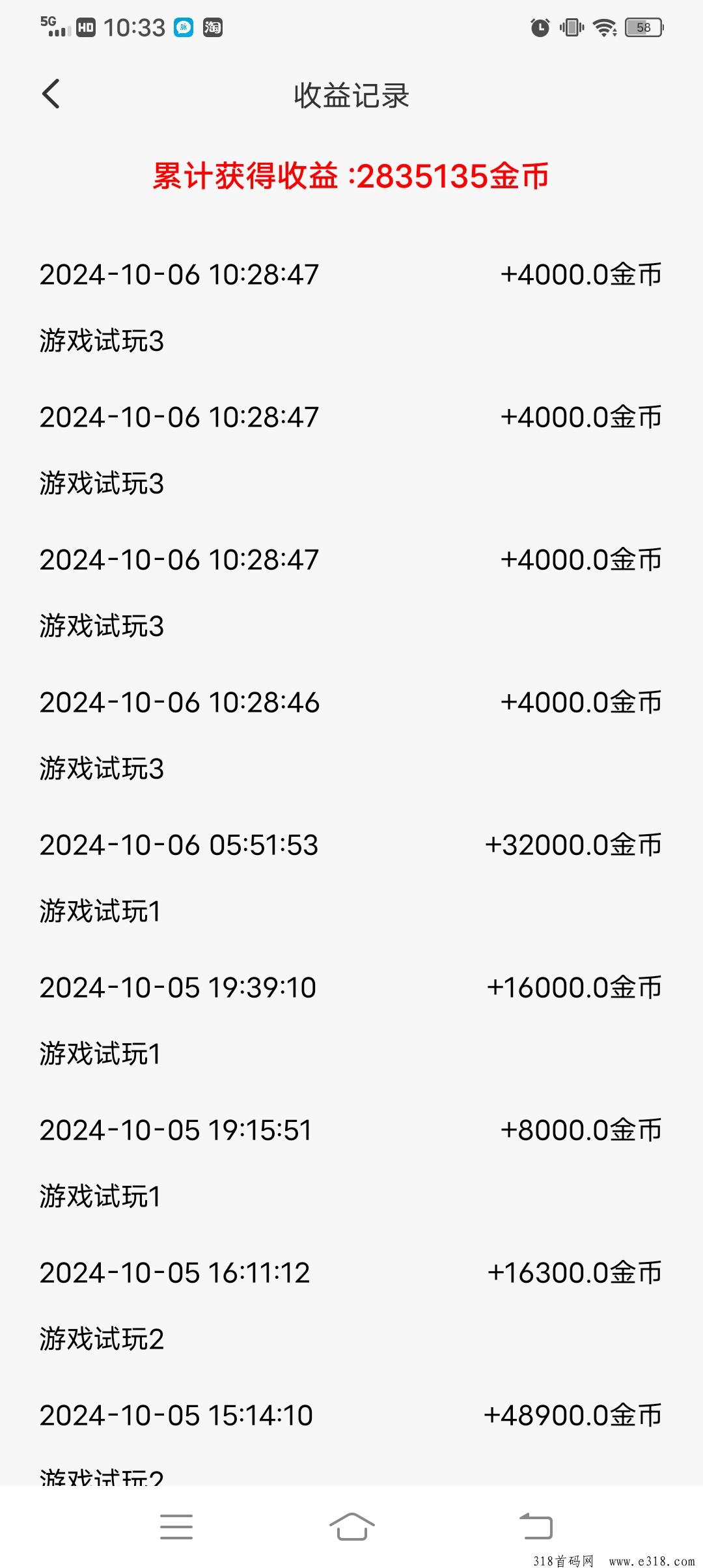703x1568 pixels.
Task: Go back from the 收益记录 page
Action: point(51,94)
